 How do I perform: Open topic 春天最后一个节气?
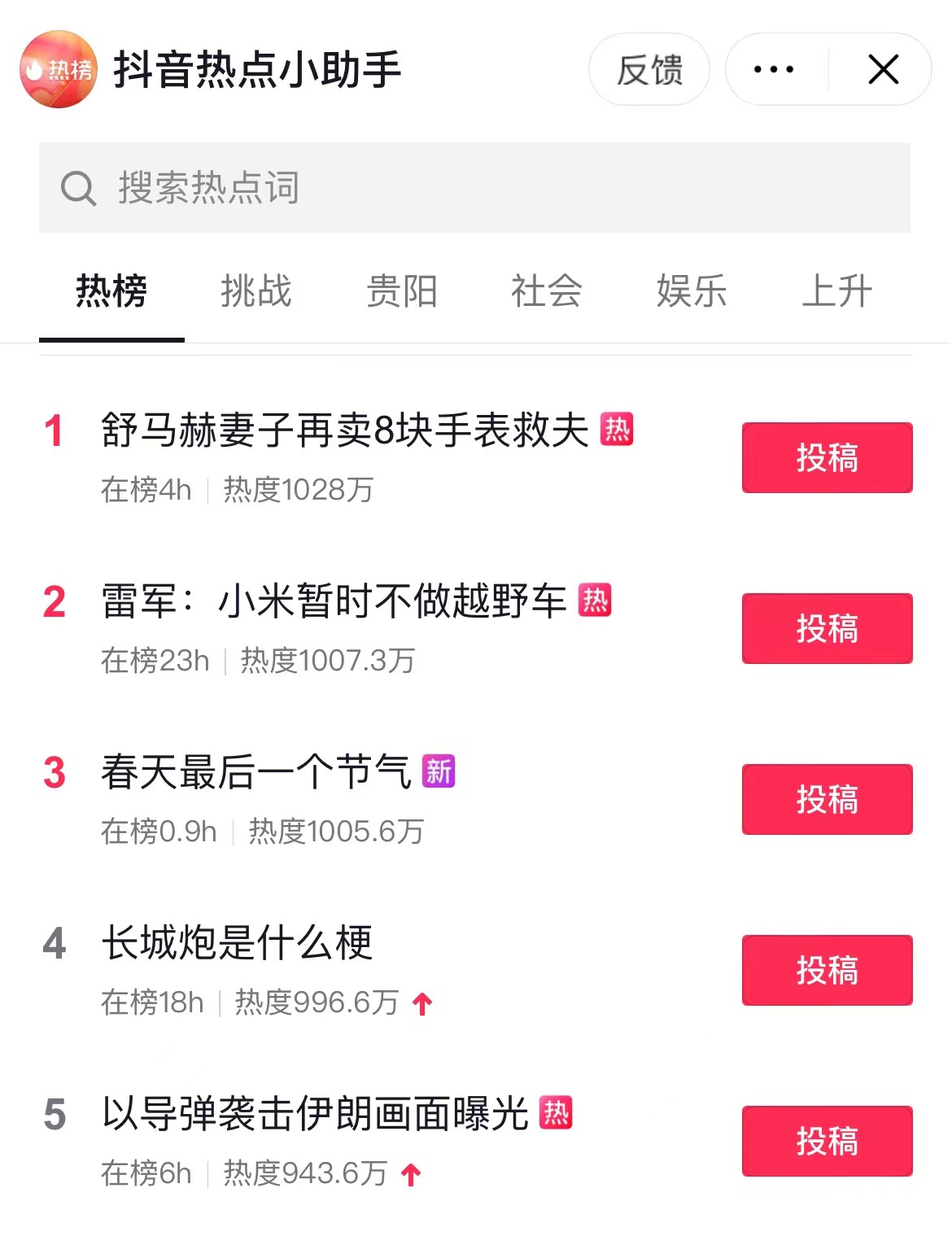pyautogui.click(x=256, y=772)
